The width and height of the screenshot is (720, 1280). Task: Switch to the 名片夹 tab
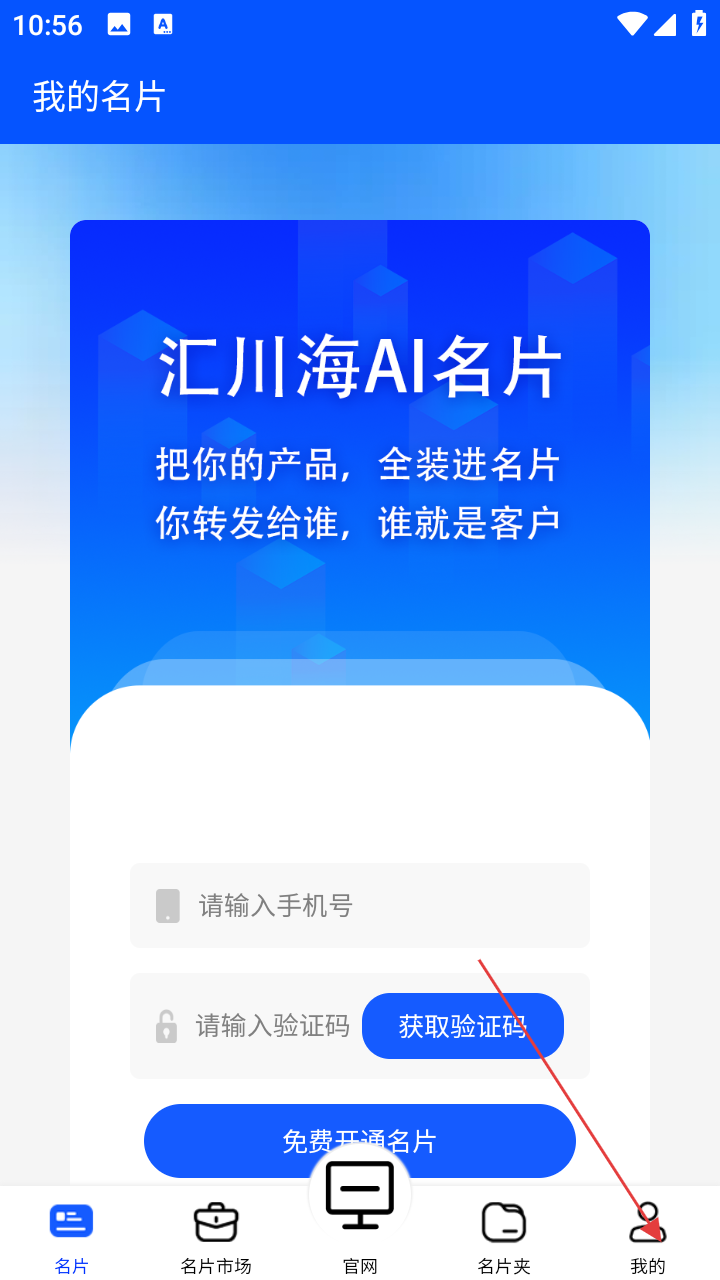coord(504,1236)
